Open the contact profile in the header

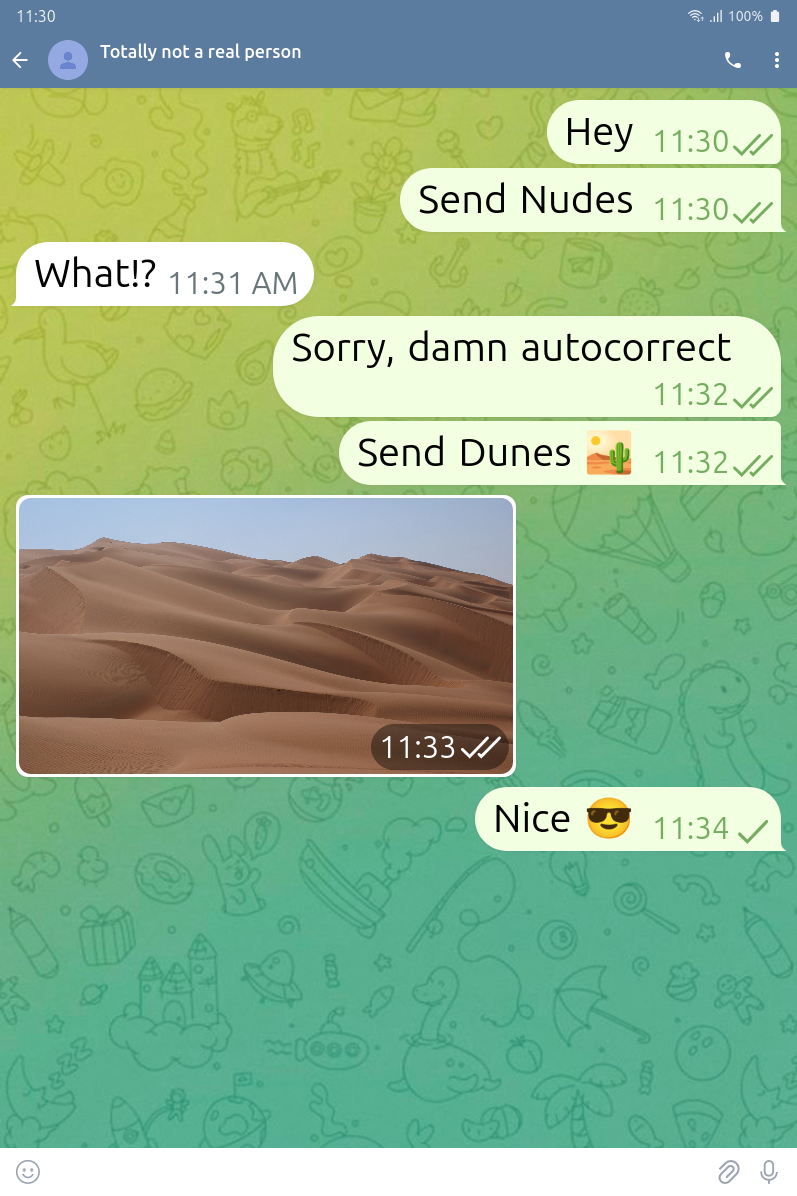(x=200, y=53)
